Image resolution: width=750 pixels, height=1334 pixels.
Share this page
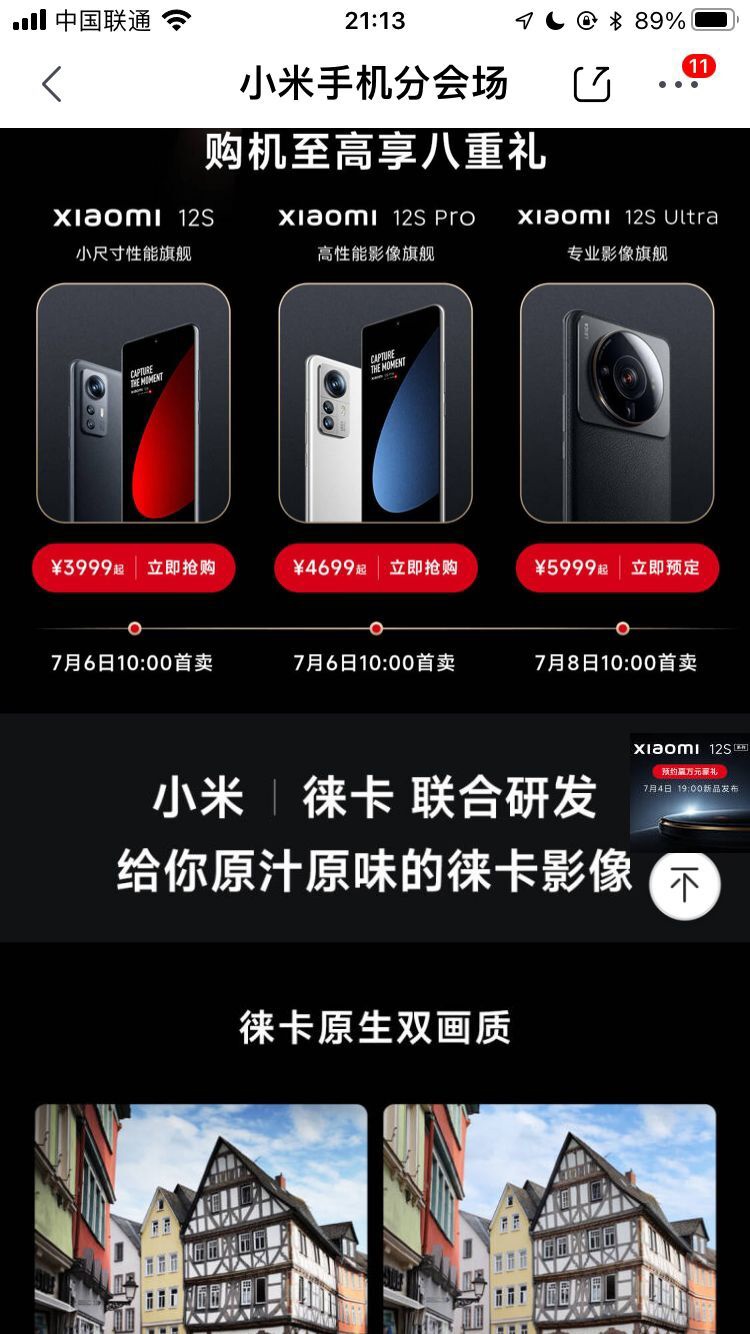[x=591, y=85]
